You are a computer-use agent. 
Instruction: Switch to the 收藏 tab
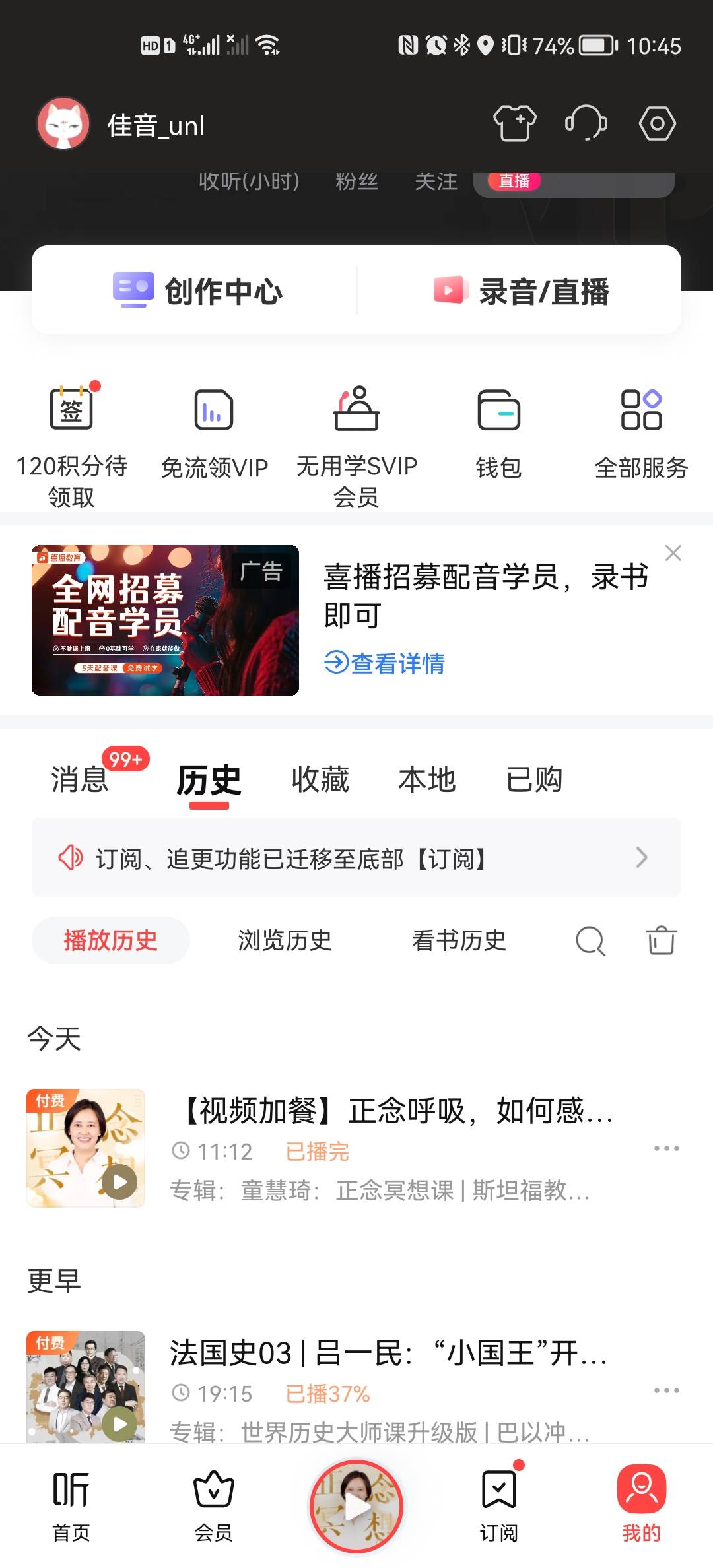coord(320,780)
